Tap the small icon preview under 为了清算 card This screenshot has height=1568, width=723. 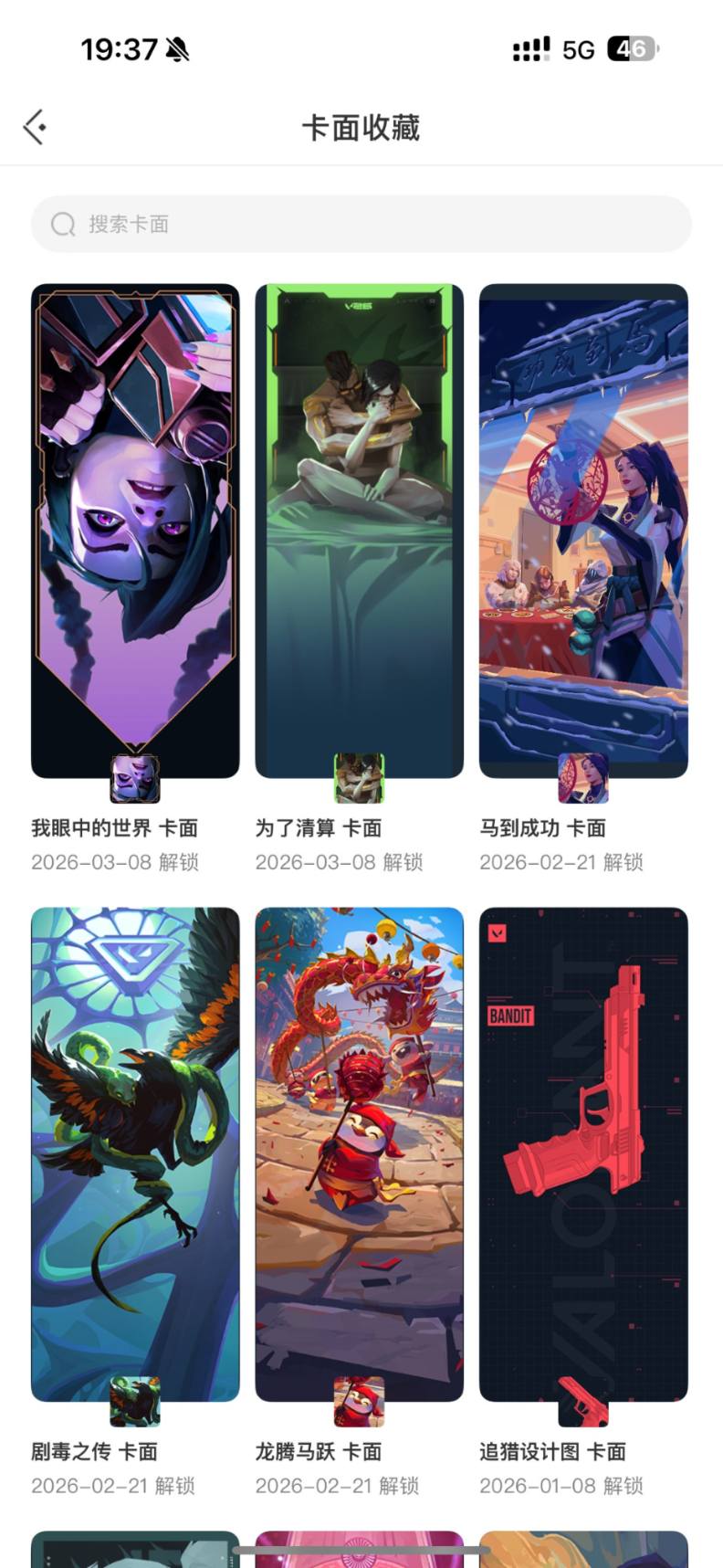[360, 778]
